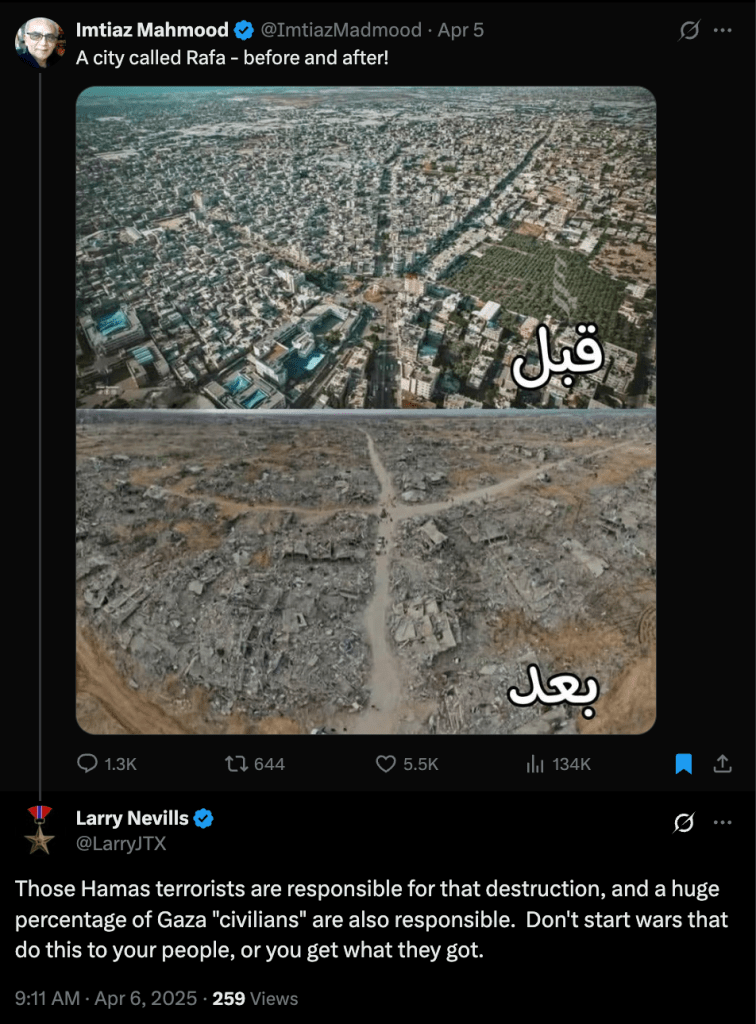The image size is (756, 1024).
Task: Open the @ImtiazMadmood handle link
Action: 344,30
